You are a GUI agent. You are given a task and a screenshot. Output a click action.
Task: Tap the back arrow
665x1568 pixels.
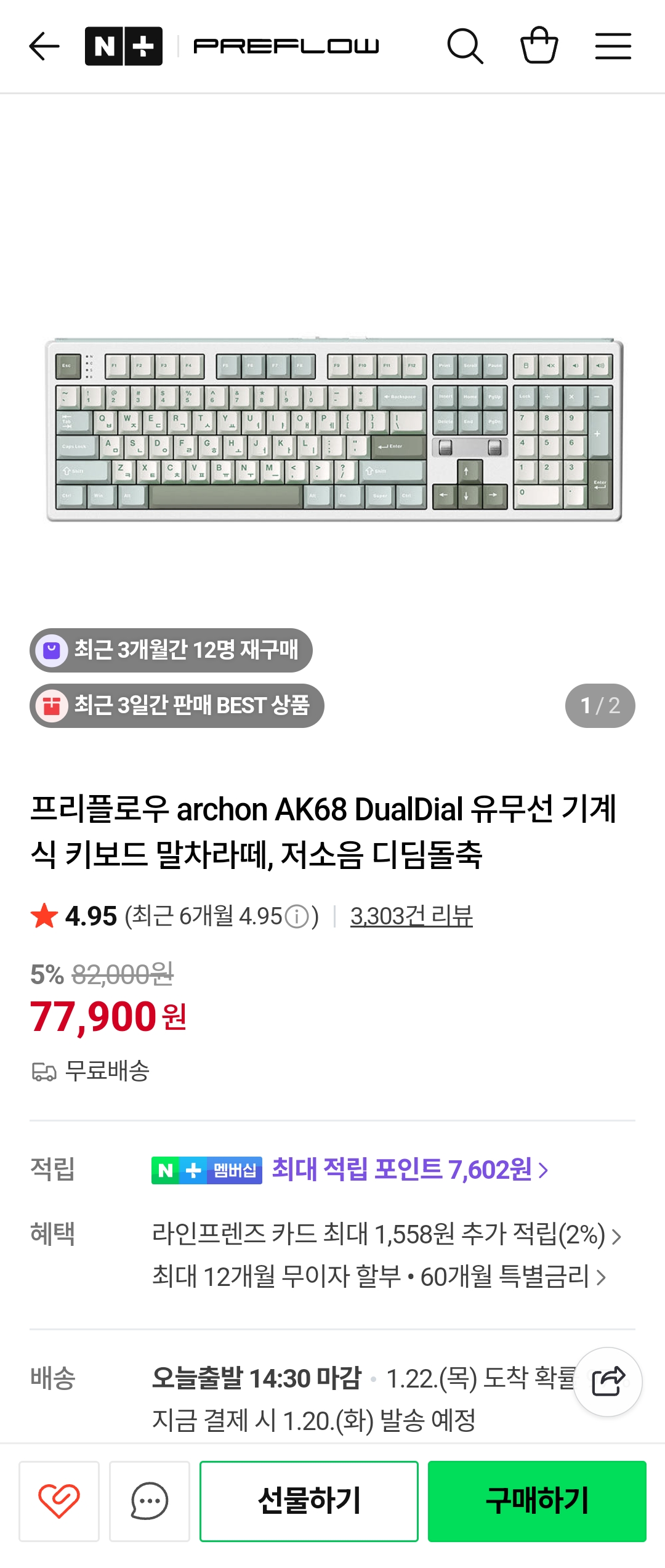pos(44,46)
